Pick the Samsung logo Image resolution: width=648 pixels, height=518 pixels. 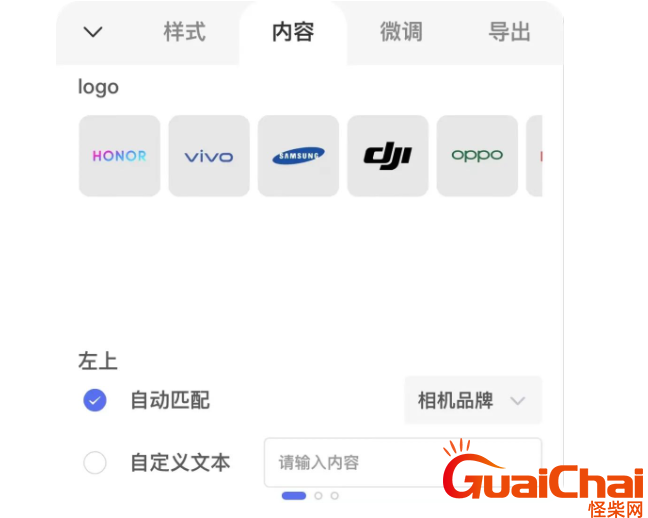[x=298, y=156]
